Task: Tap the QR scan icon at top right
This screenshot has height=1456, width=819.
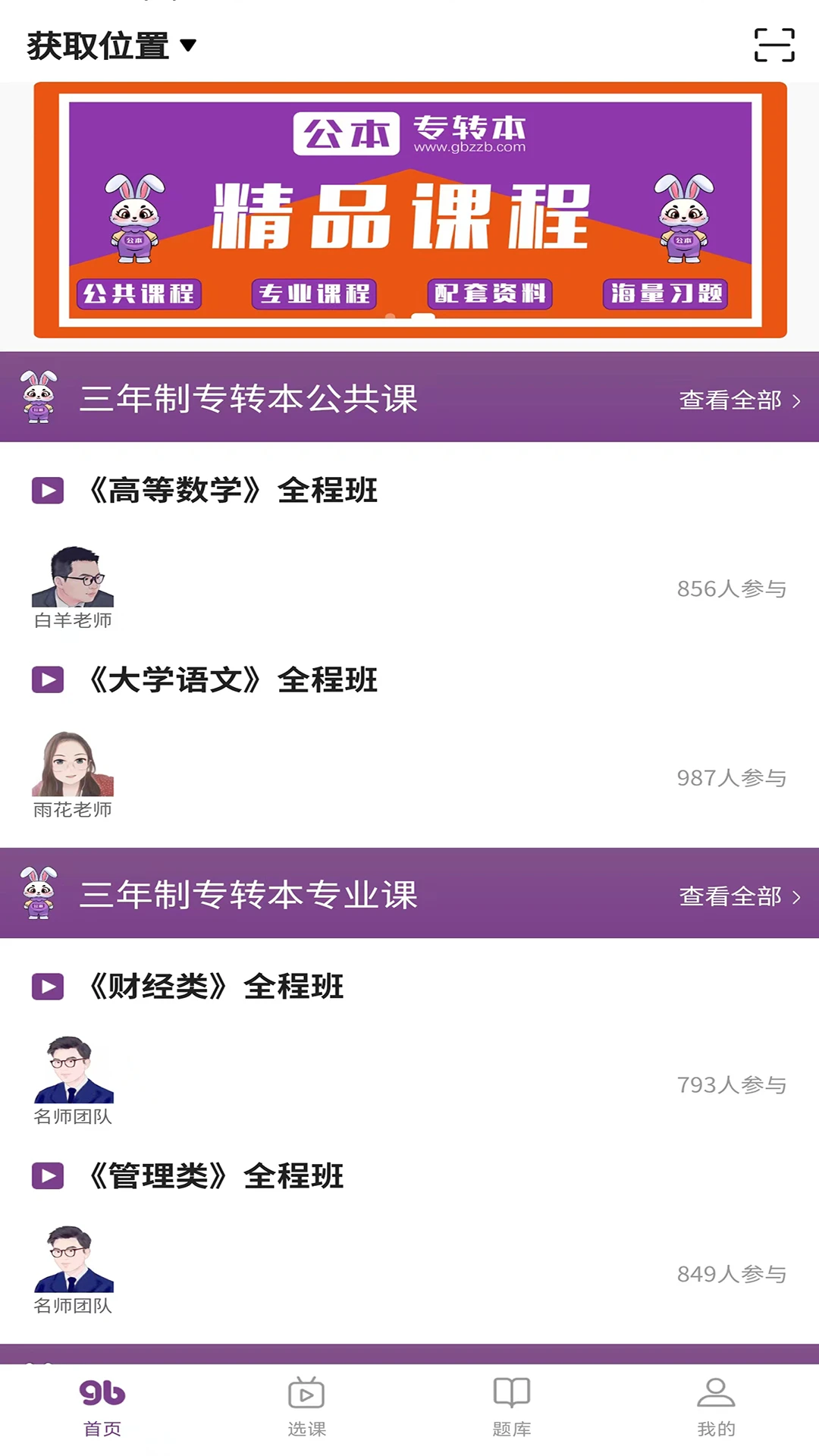Action: click(775, 45)
